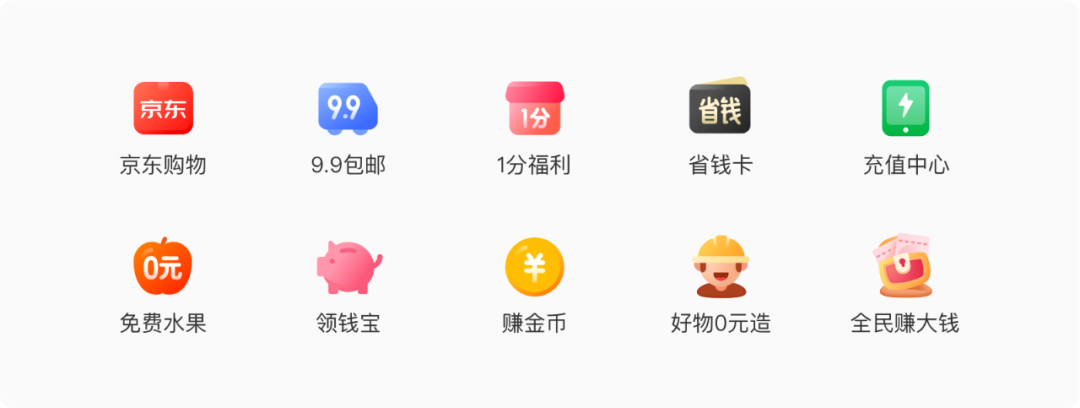Open 1分福利 deals

(534, 109)
